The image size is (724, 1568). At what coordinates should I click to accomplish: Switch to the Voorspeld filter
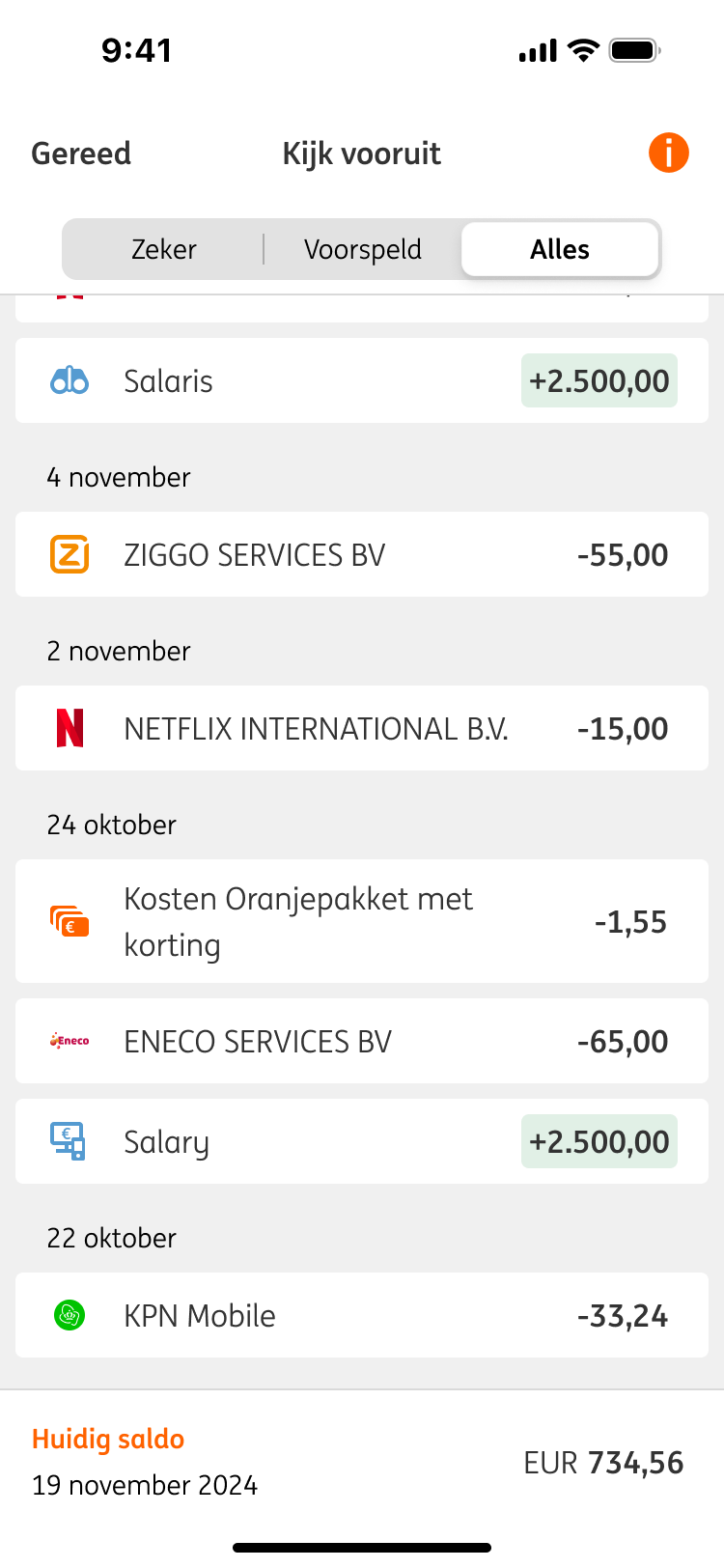pyautogui.click(x=362, y=249)
